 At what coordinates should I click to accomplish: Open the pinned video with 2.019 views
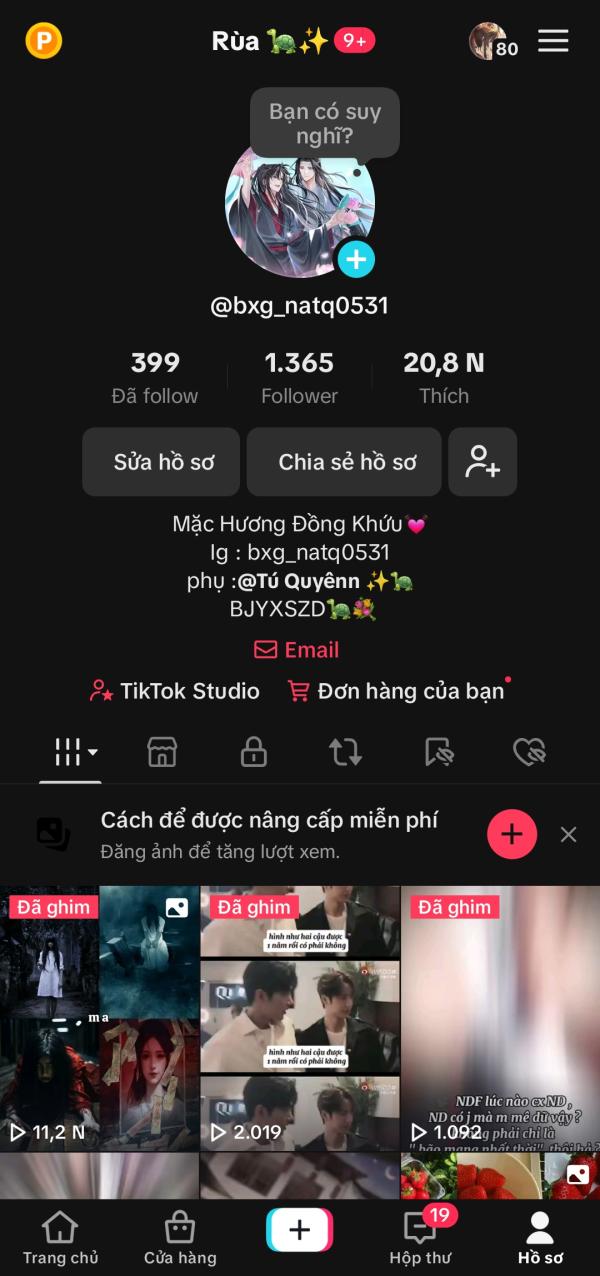300,1018
